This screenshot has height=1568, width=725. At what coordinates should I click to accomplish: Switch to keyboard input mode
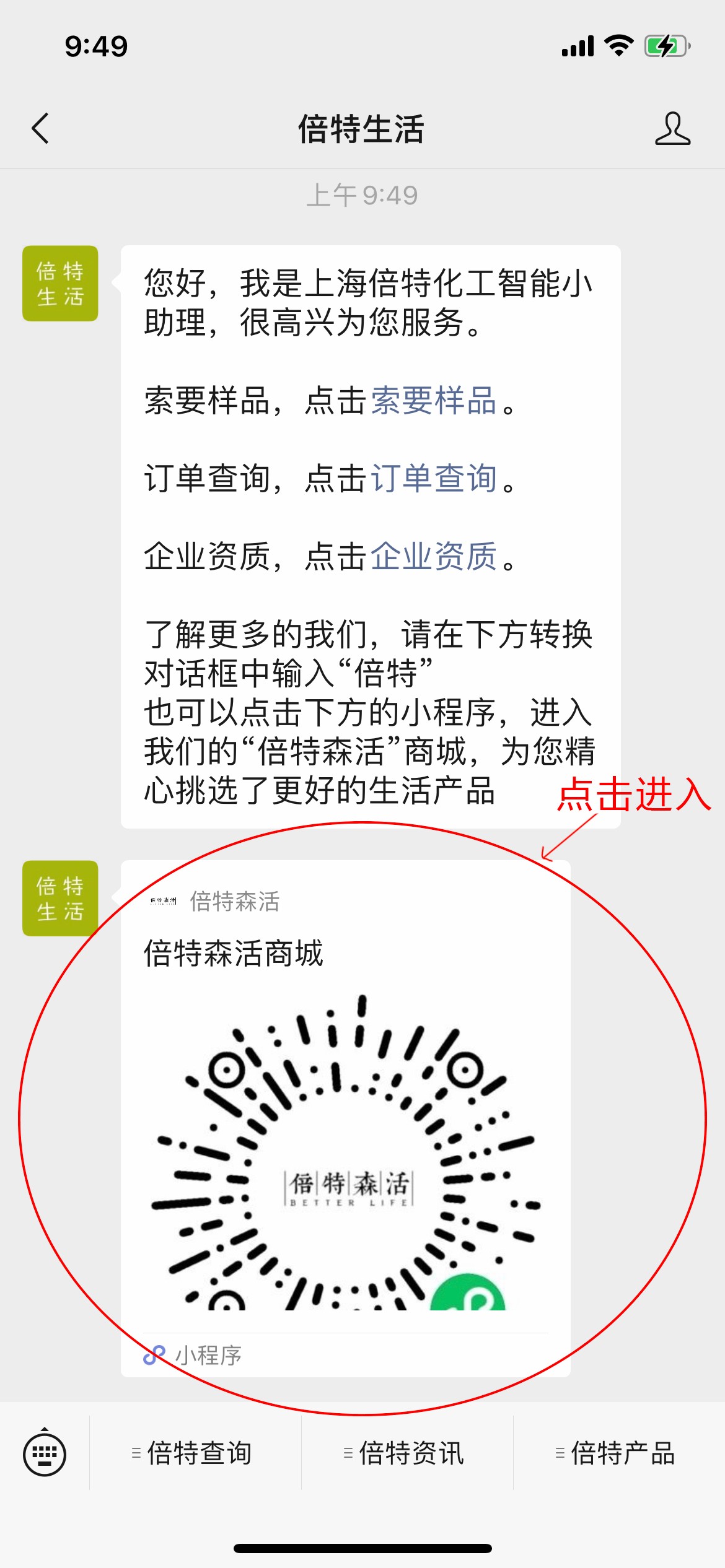tap(45, 1453)
